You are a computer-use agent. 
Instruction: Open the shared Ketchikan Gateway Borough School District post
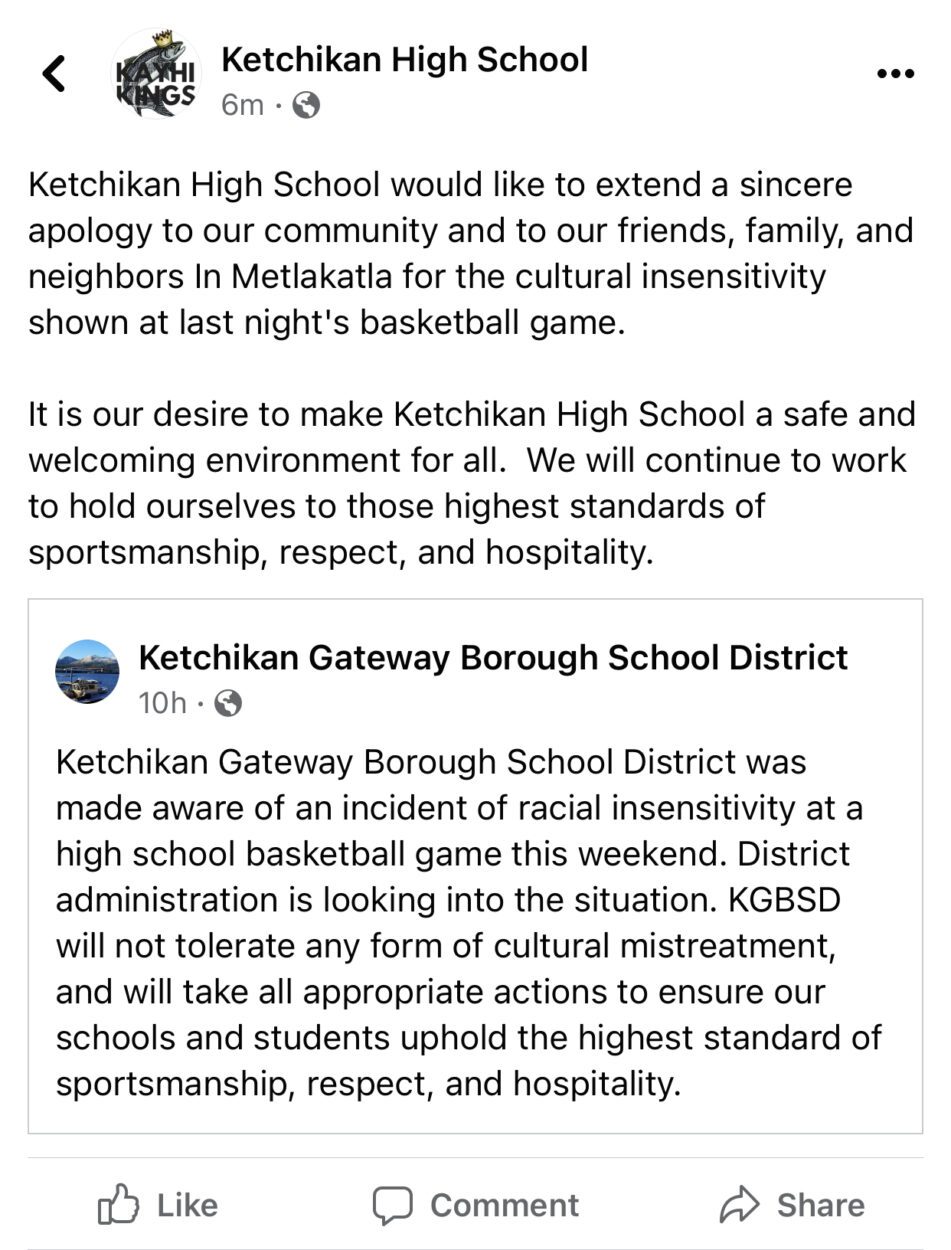470,922
